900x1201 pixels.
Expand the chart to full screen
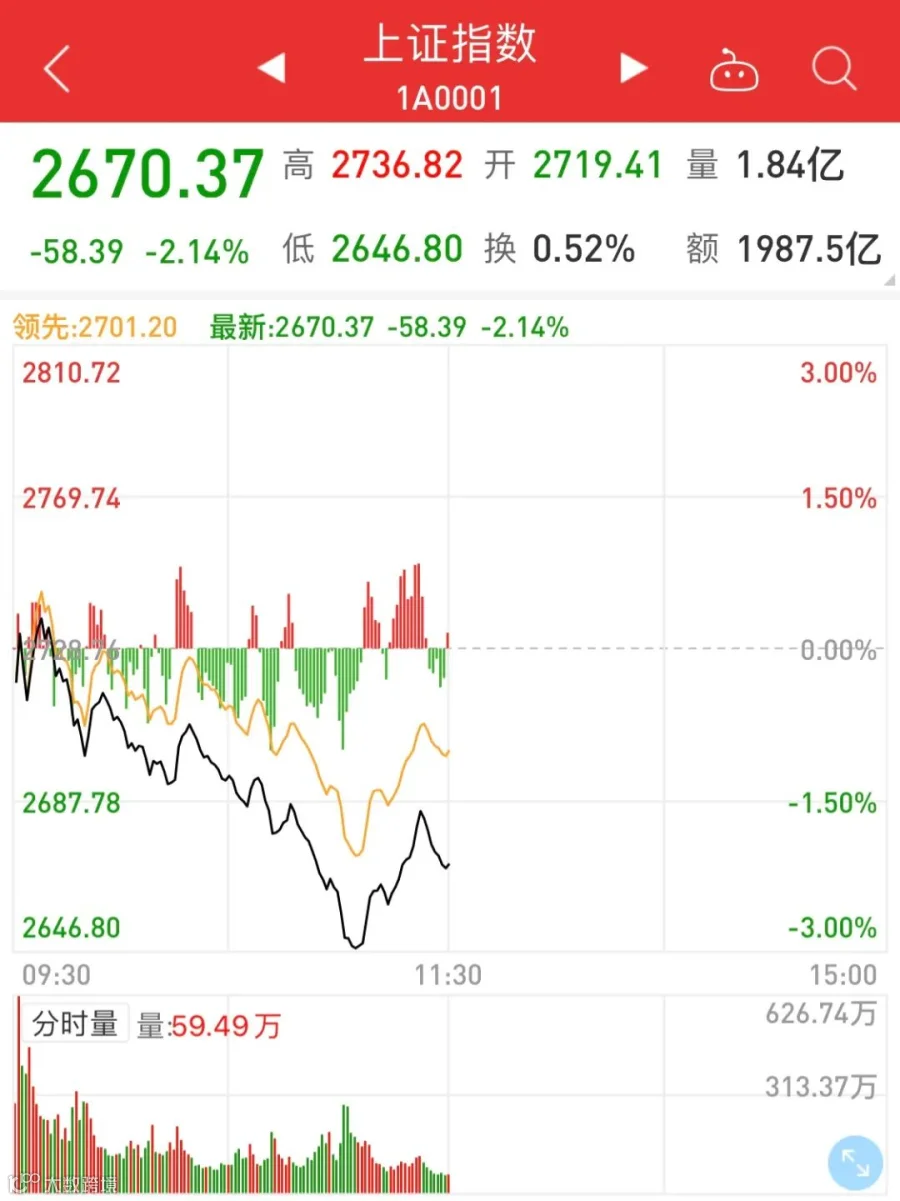point(855,1163)
